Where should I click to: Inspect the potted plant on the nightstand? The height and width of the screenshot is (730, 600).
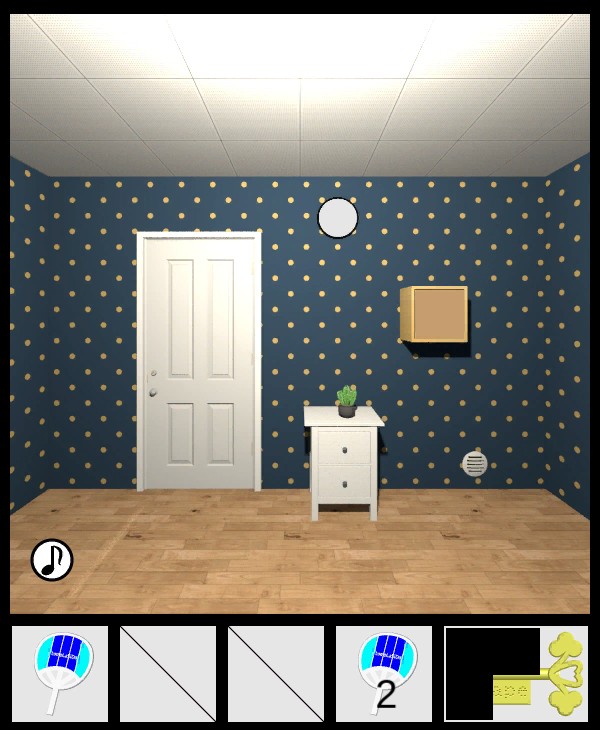coord(347,401)
